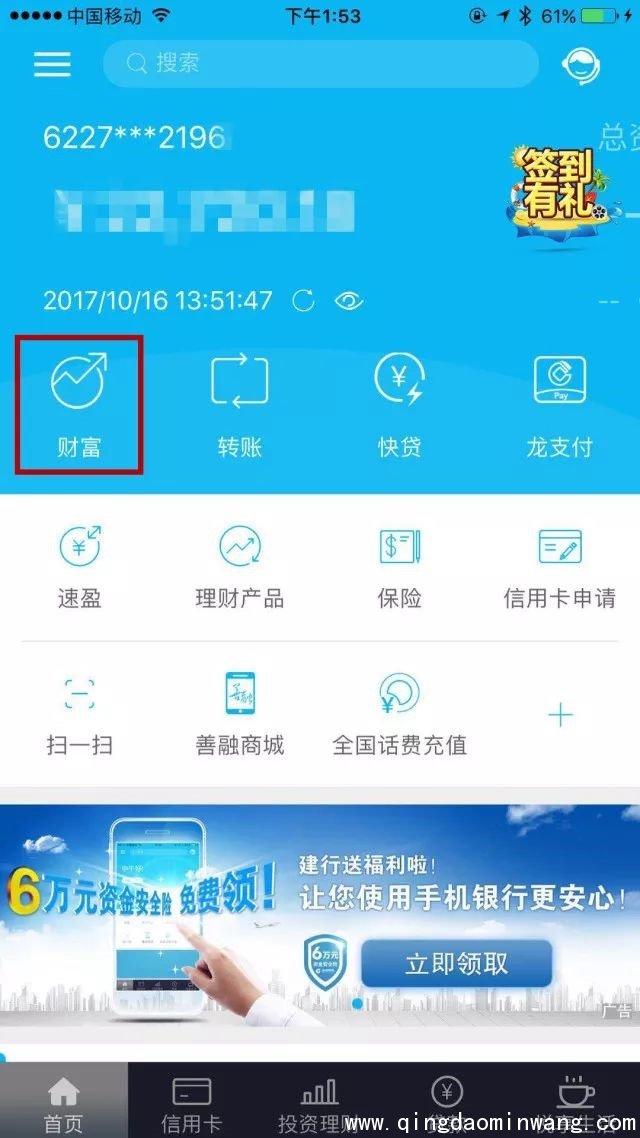Screen dimensions: 640x1138
Task: Open the hamburger menu
Action: [52, 64]
